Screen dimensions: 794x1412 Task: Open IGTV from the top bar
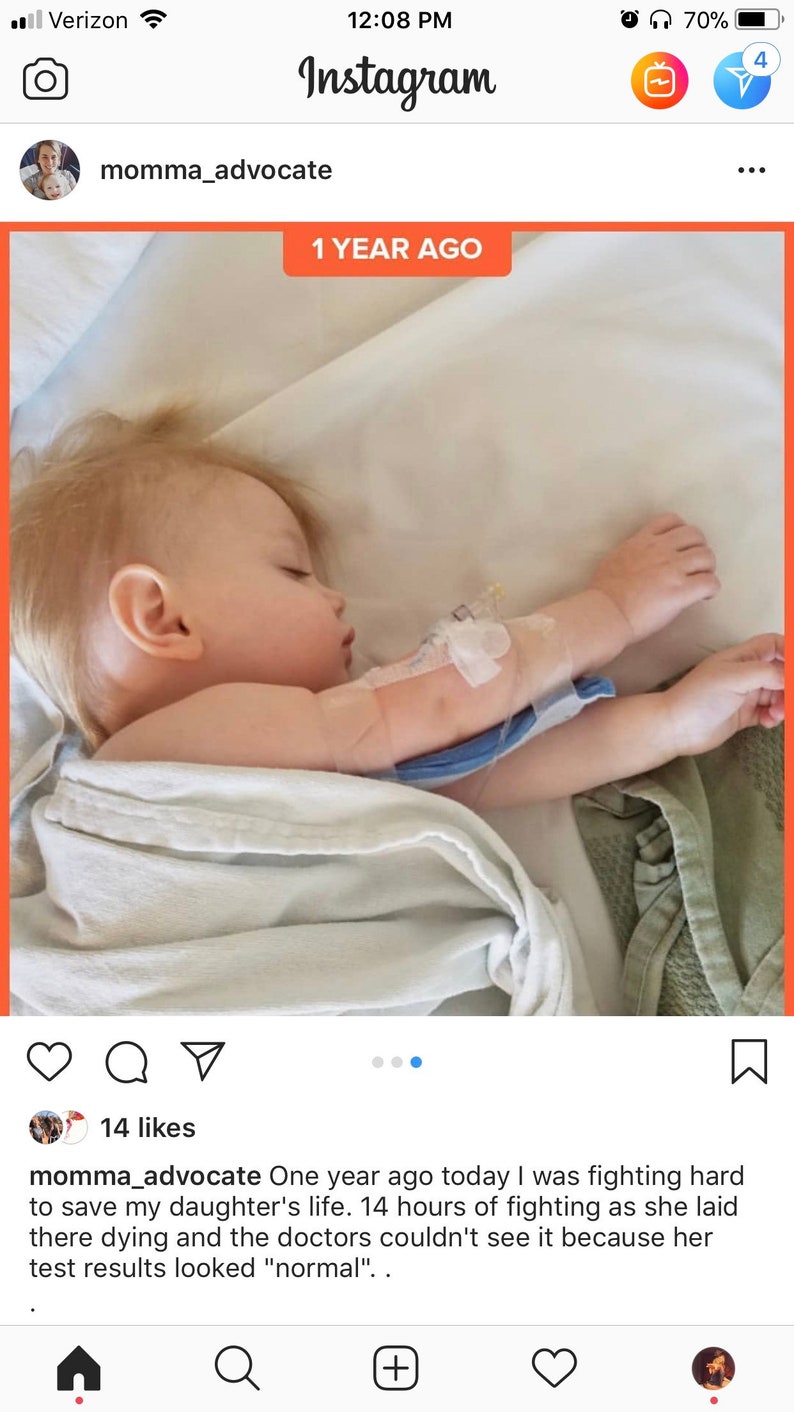(x=659, y=80)
